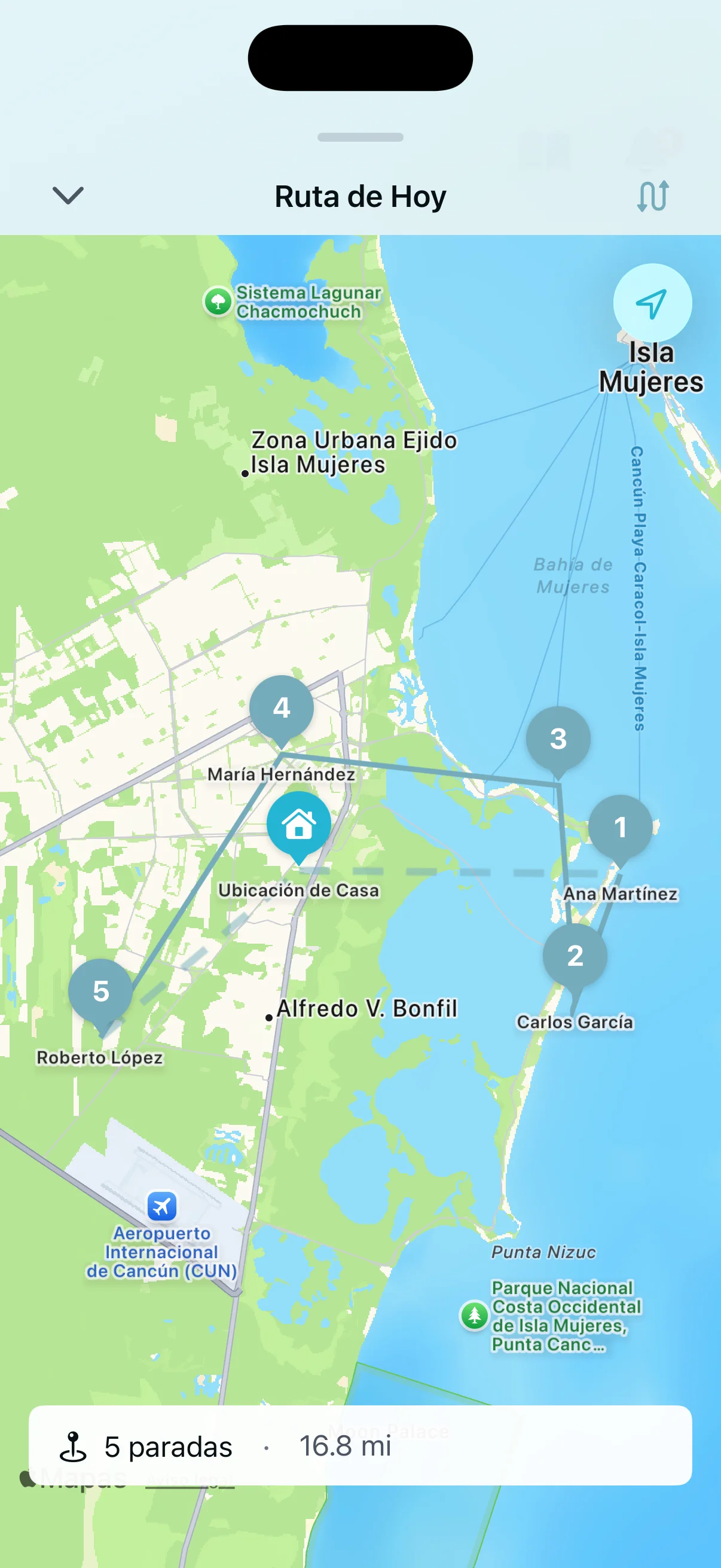Viewport: 721px width, 1568px height.
Task: Tap the number 3 stop marker
Action: click(x=558, y=739)
